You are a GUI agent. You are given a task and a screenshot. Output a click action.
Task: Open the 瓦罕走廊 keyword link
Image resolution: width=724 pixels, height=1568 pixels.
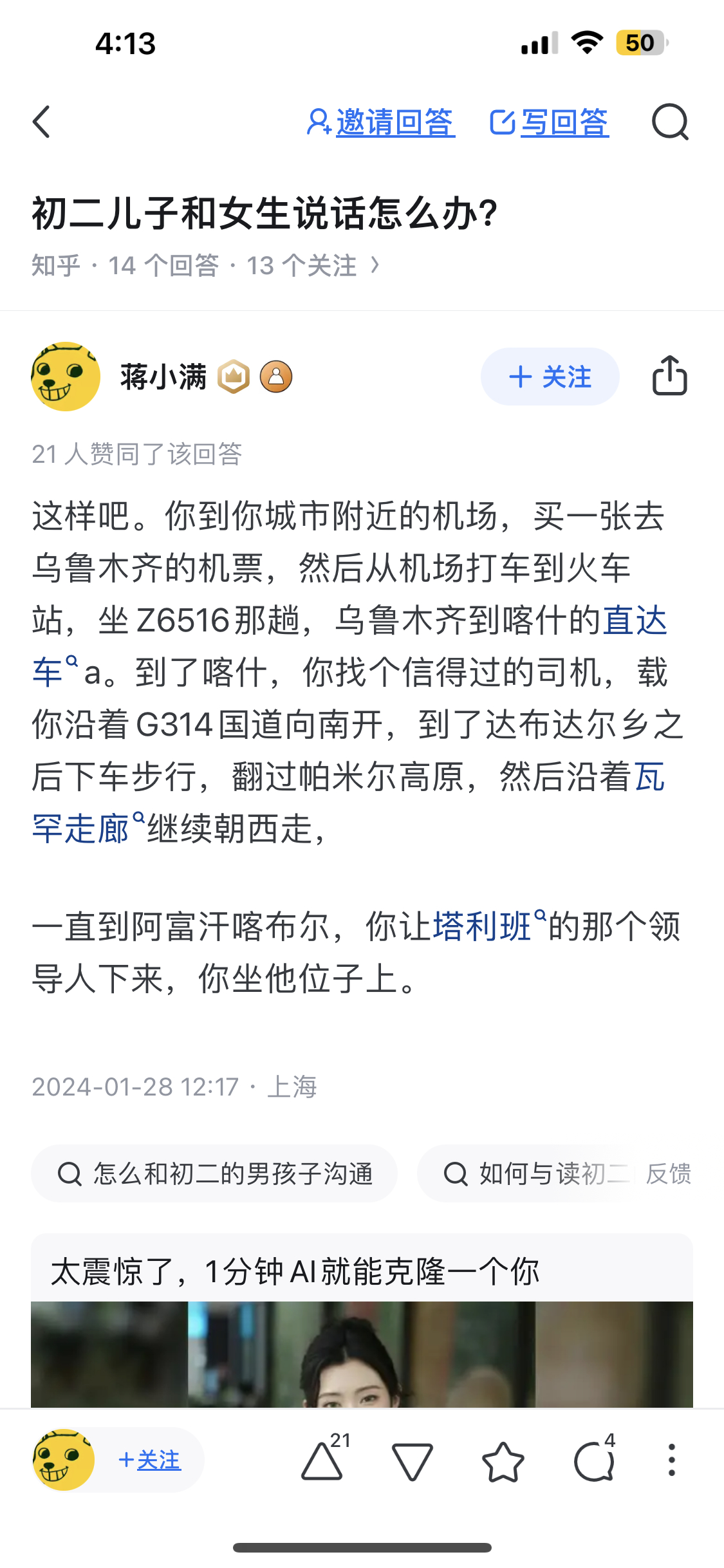coord(80,828)
